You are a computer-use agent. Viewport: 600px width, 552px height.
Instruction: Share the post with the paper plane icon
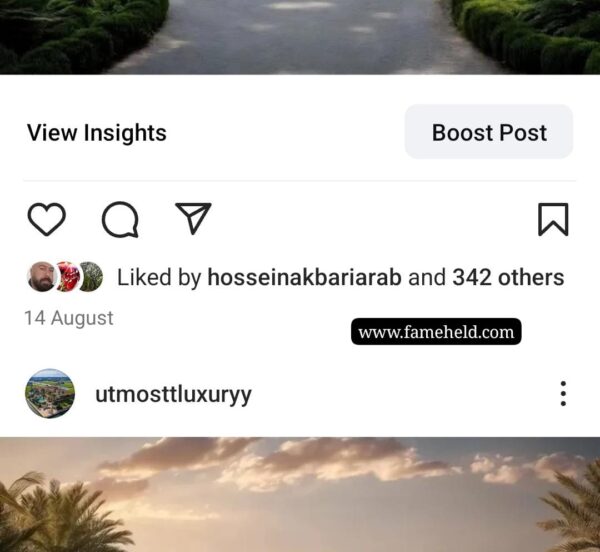(193, 218)
